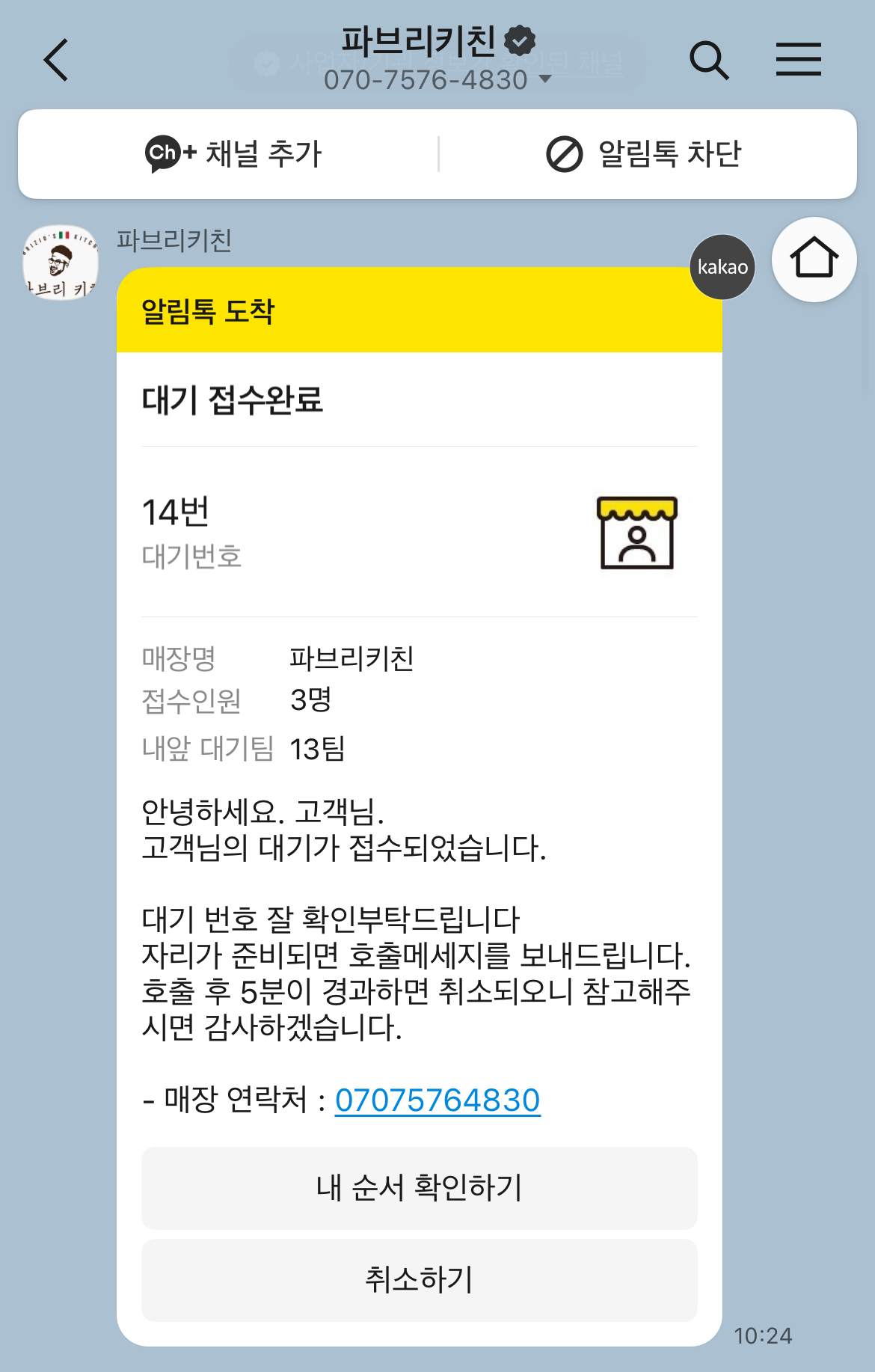Tap the 알림톡 차단 block icon
Image resolution: width=875 pixels, height=1372 pixels.
pos(566,153)
